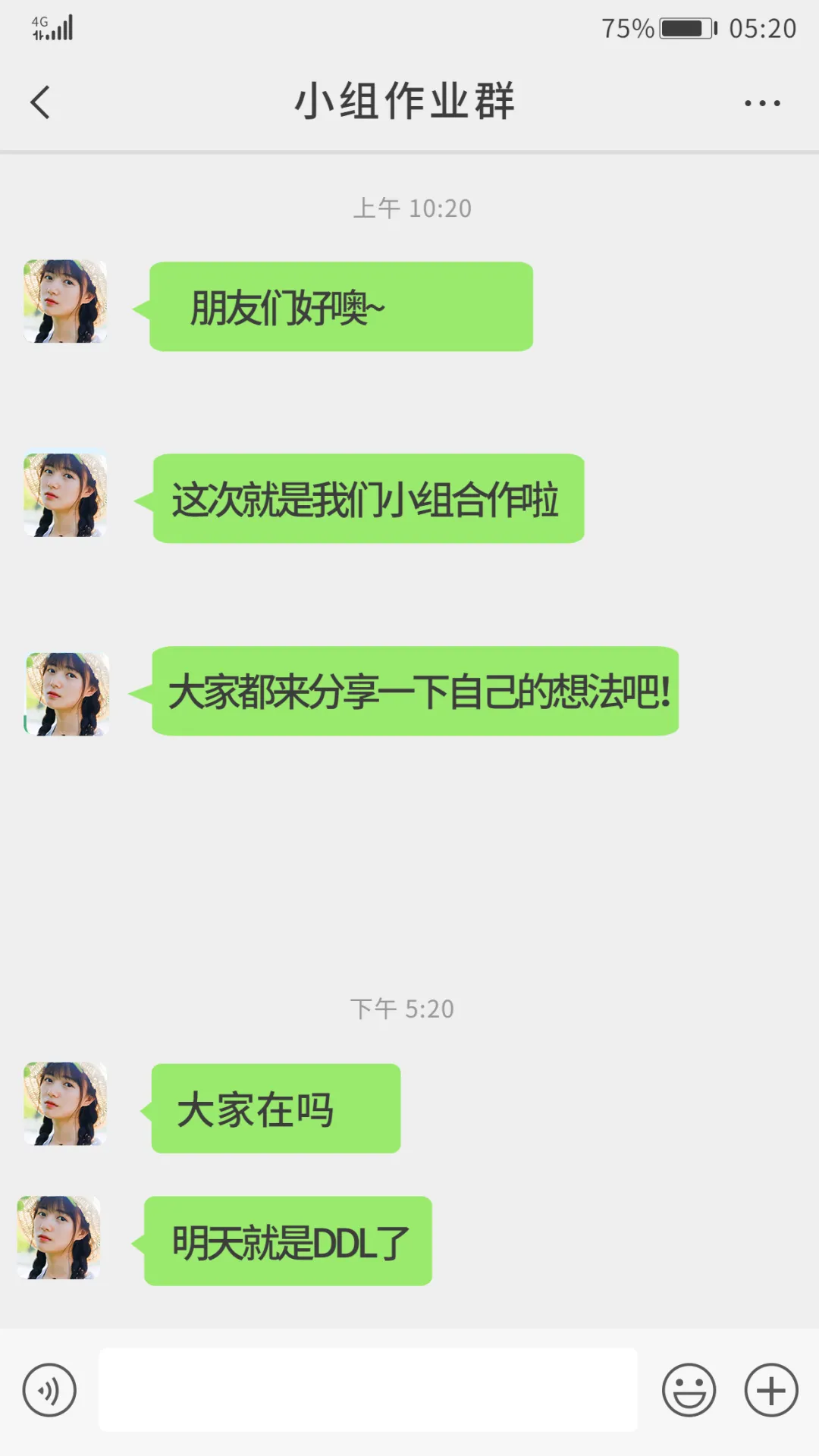Open the plus attachments menu
Image resolution: width=819 pixels, height=1456 pixels.
770,1390
